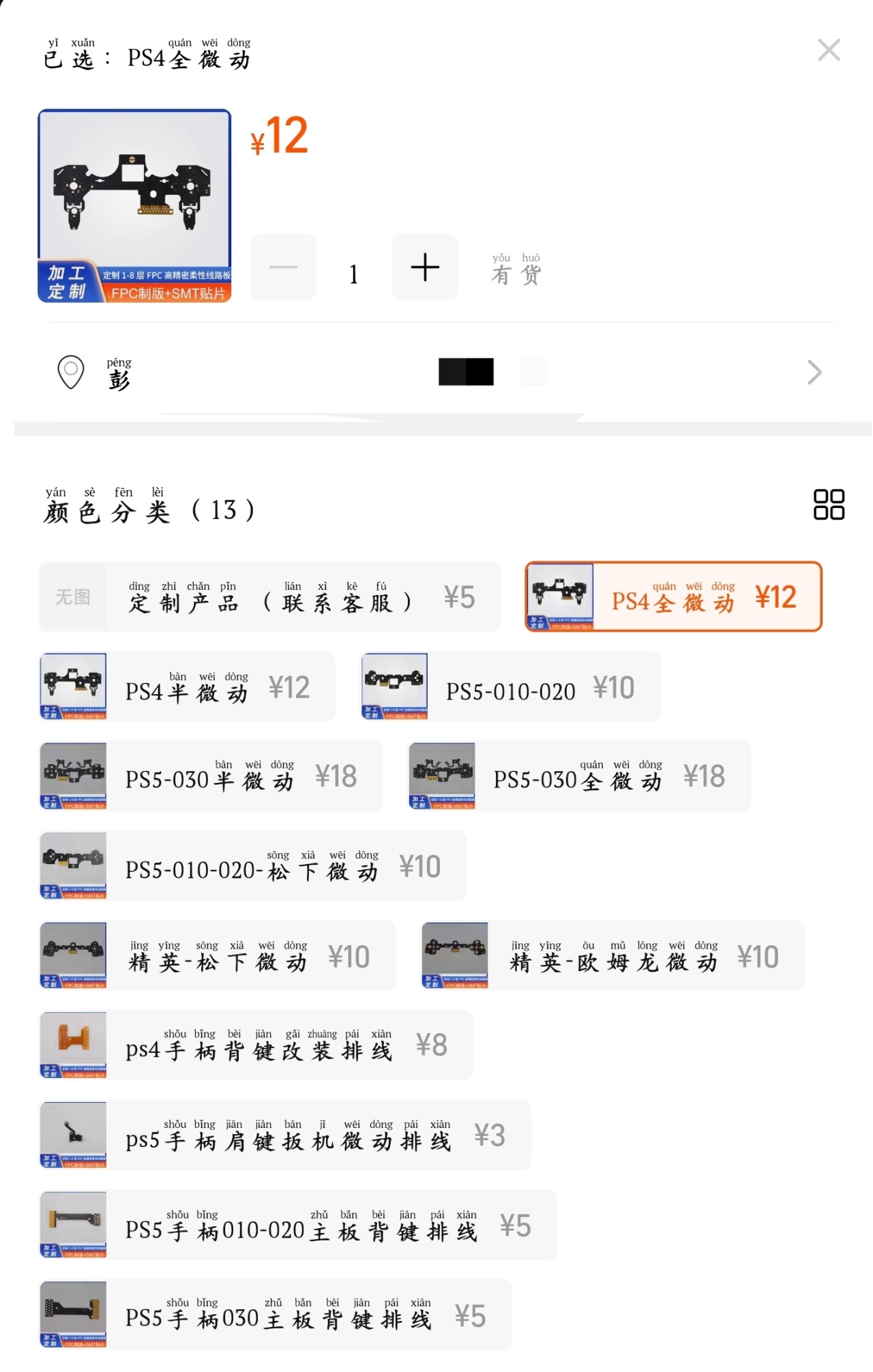Choose 精英-松下微动 variant
The width and height of the screenshot is (873, 1372).
pyautogui.click(x=217, y=956)
